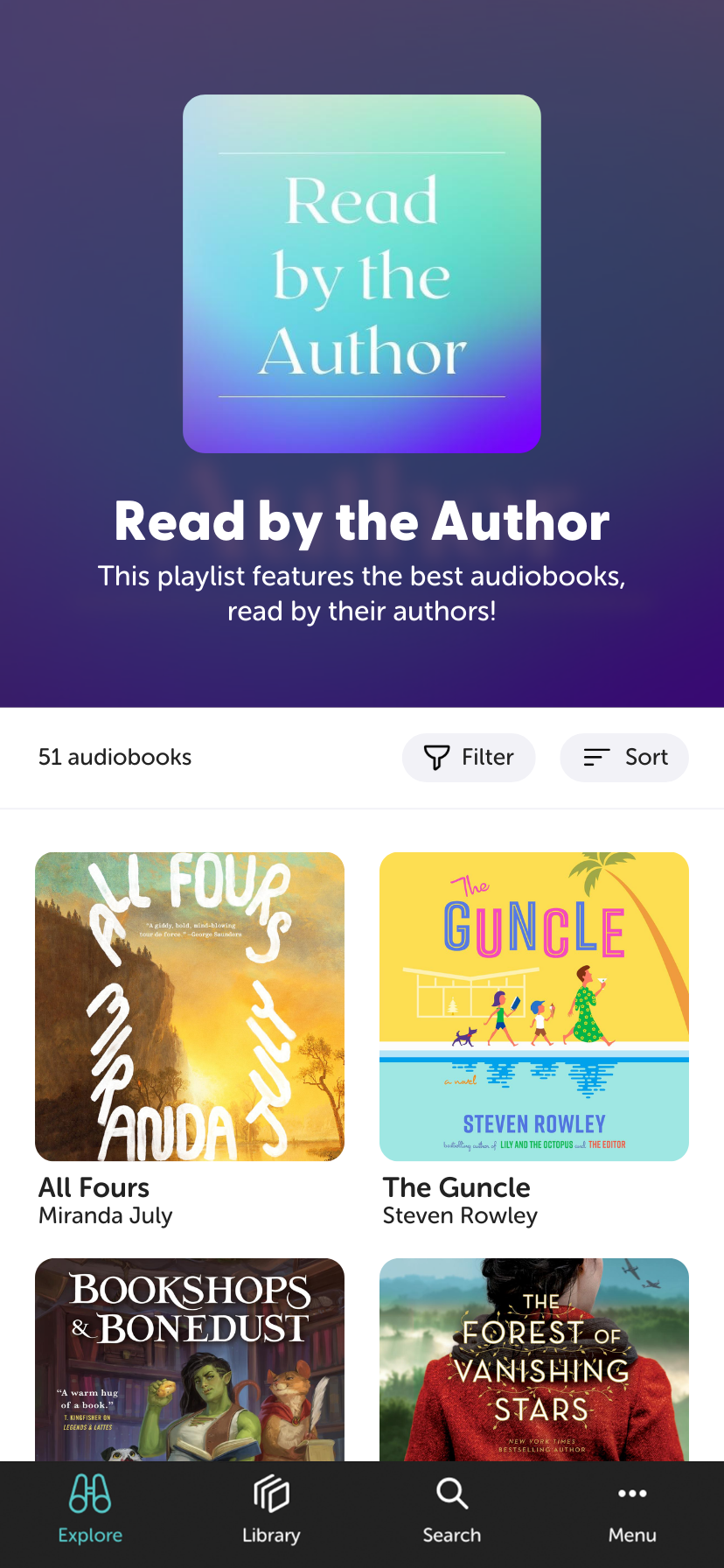Open the Filter options
Image resolution: width=724 pixels, height=1568 pixels.
tap(469, 758)
